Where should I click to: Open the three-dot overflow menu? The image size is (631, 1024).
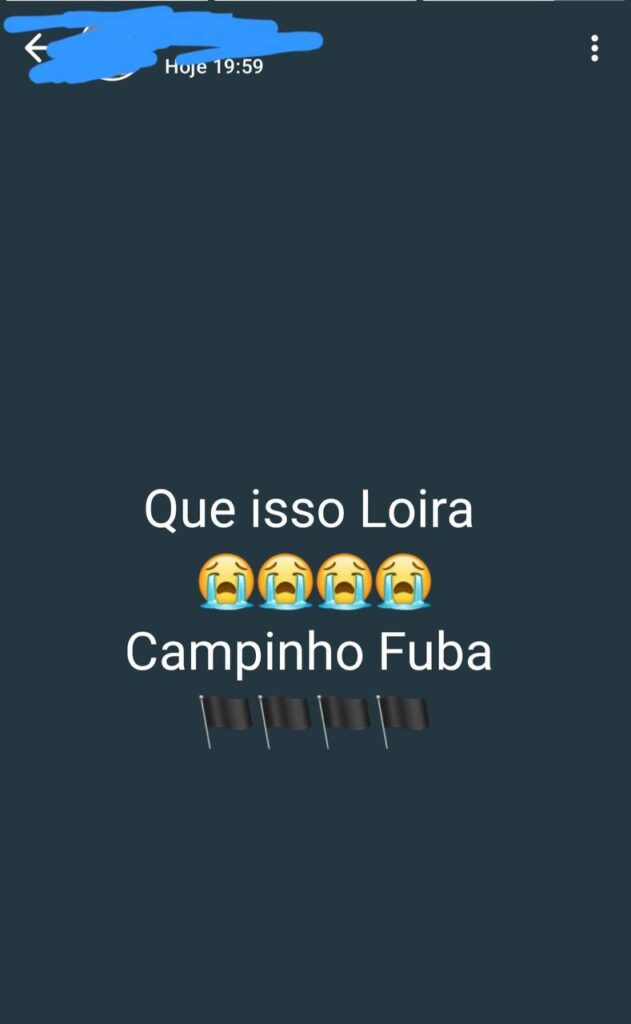594,48
